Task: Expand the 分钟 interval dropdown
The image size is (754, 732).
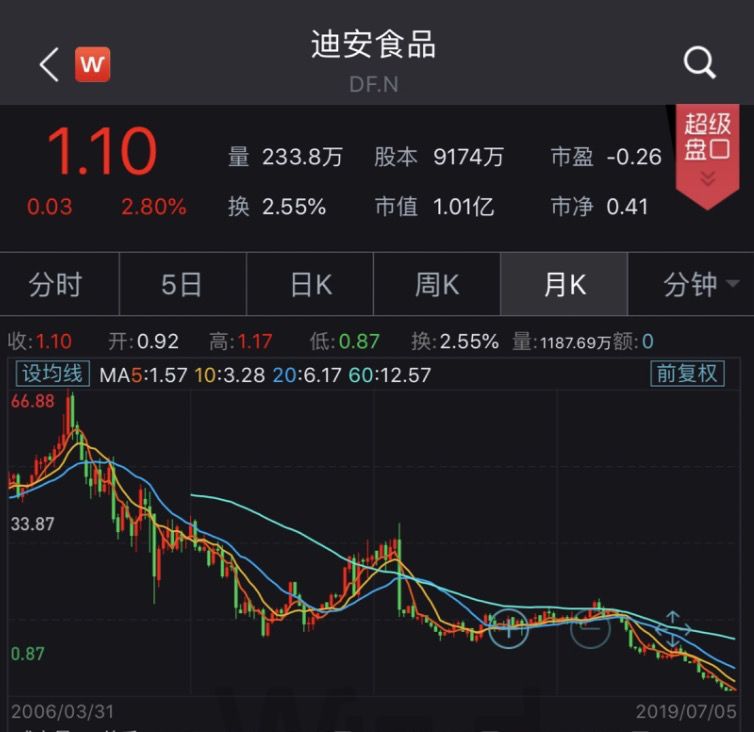Action: [x=691, y=285]
